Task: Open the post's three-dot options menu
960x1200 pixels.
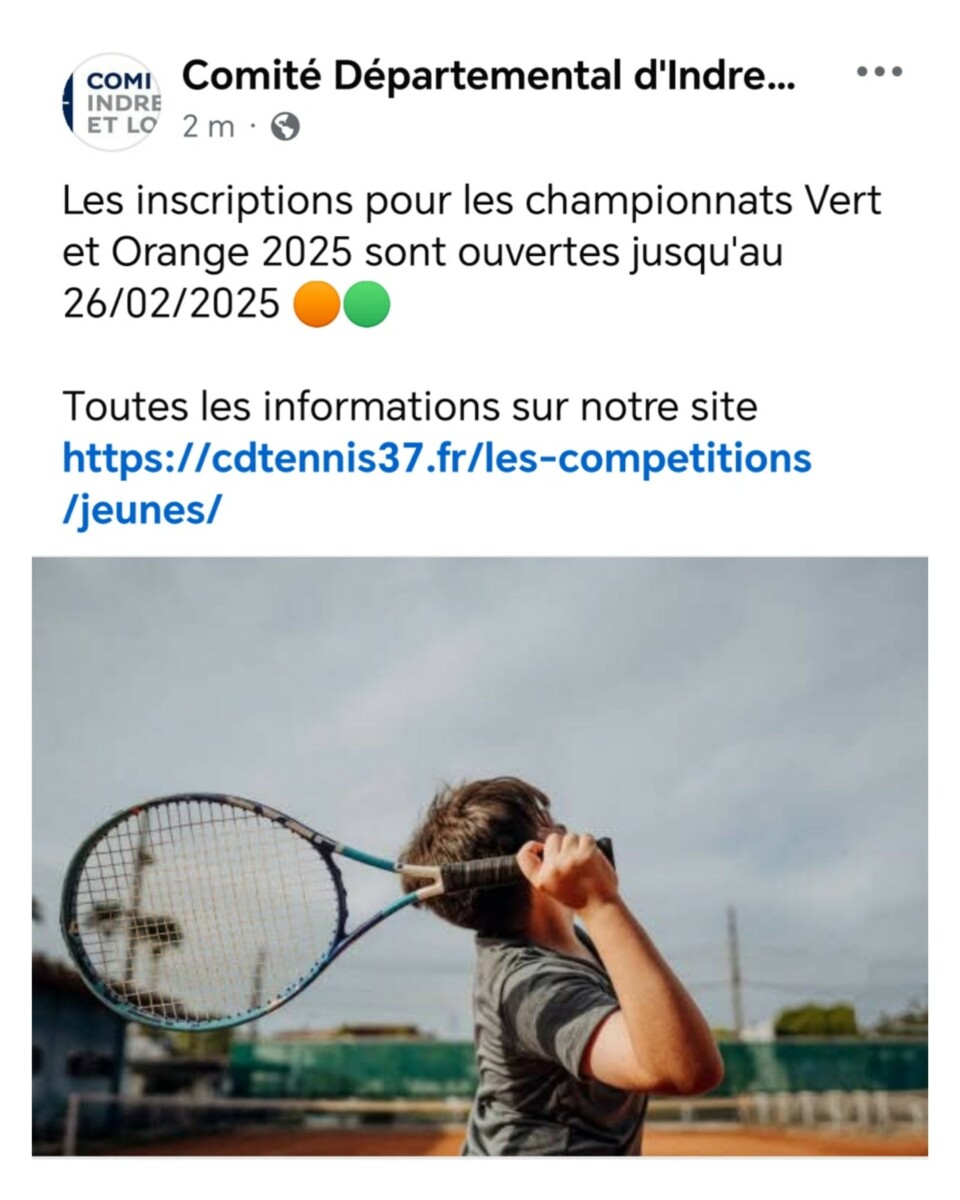Action: (x=880, y=72)
